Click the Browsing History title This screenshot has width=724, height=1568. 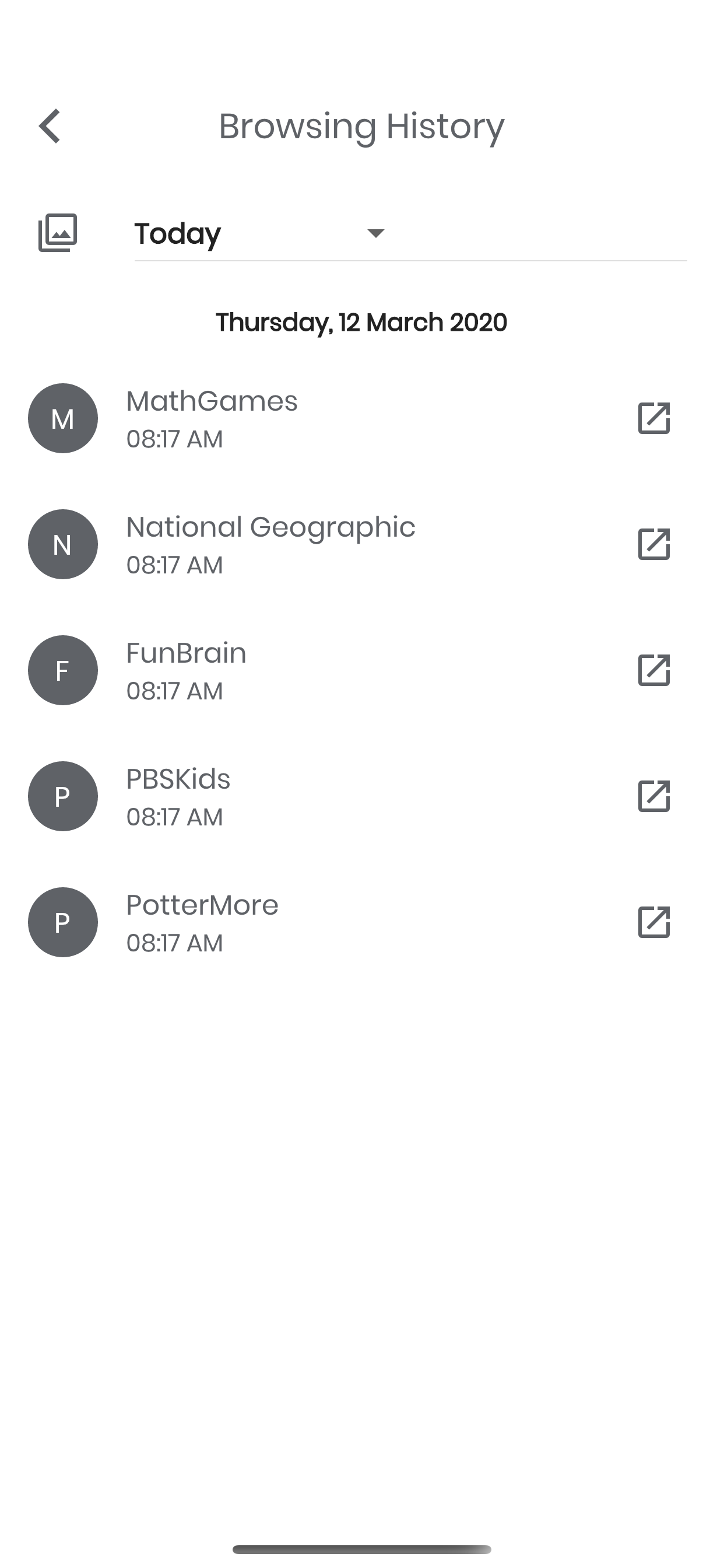[x=361, y=125]
